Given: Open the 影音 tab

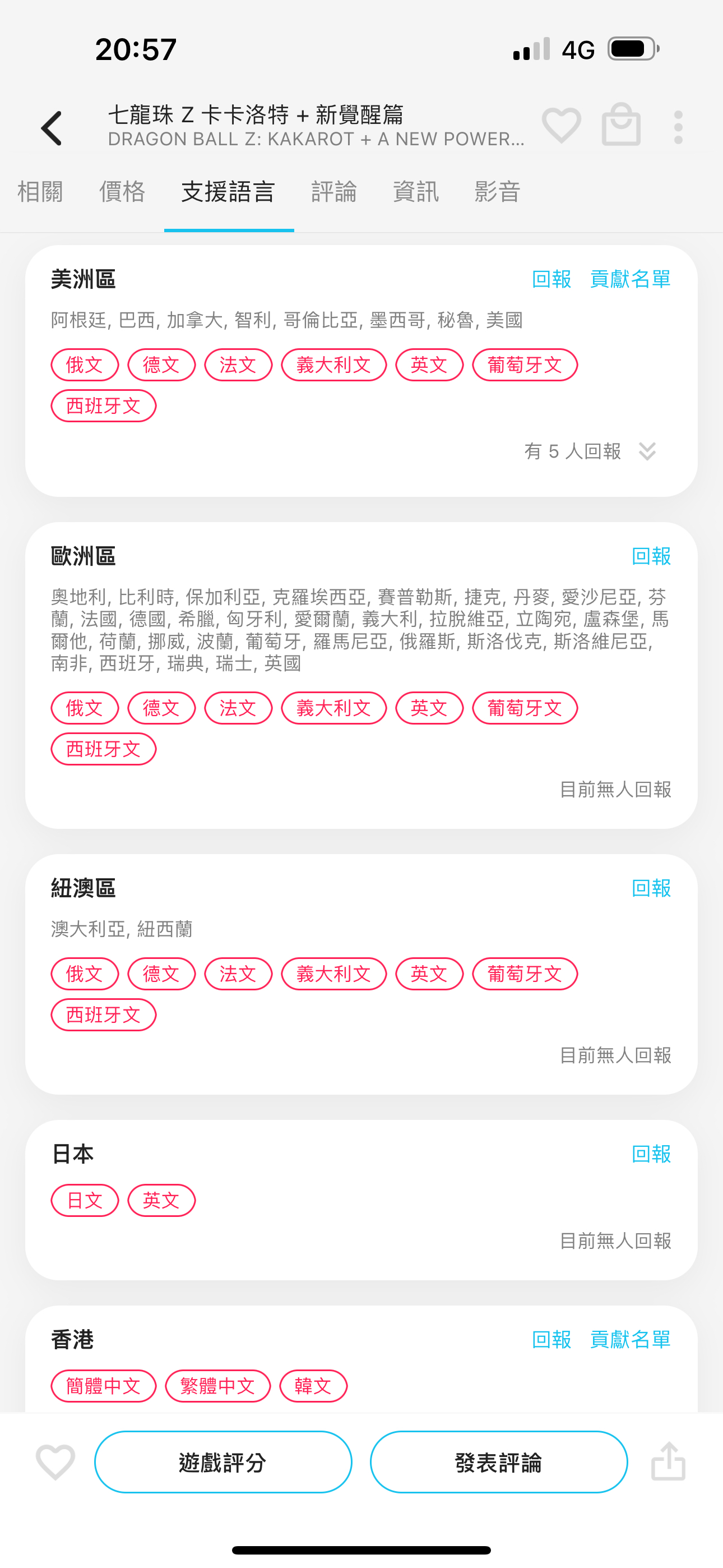Looking at the screenshot, I should click(497, 192).
